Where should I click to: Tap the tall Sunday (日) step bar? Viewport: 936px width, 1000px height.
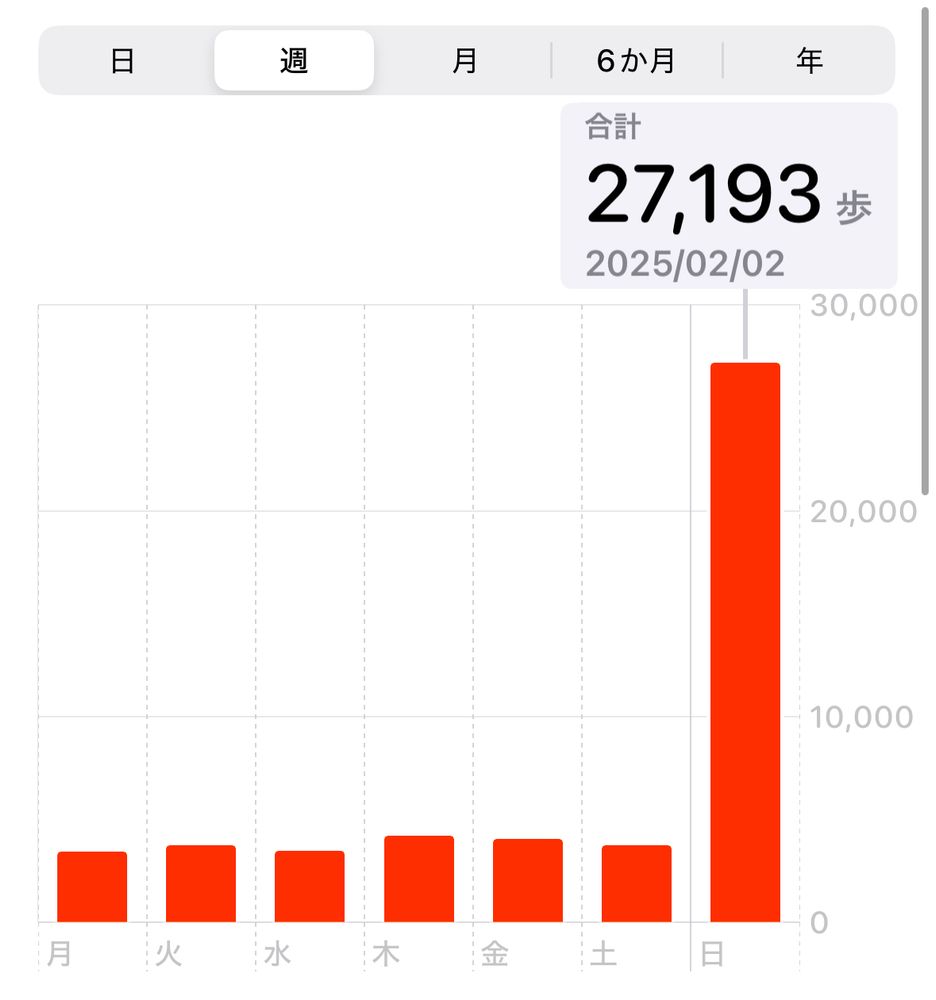(x=745, y=642)
